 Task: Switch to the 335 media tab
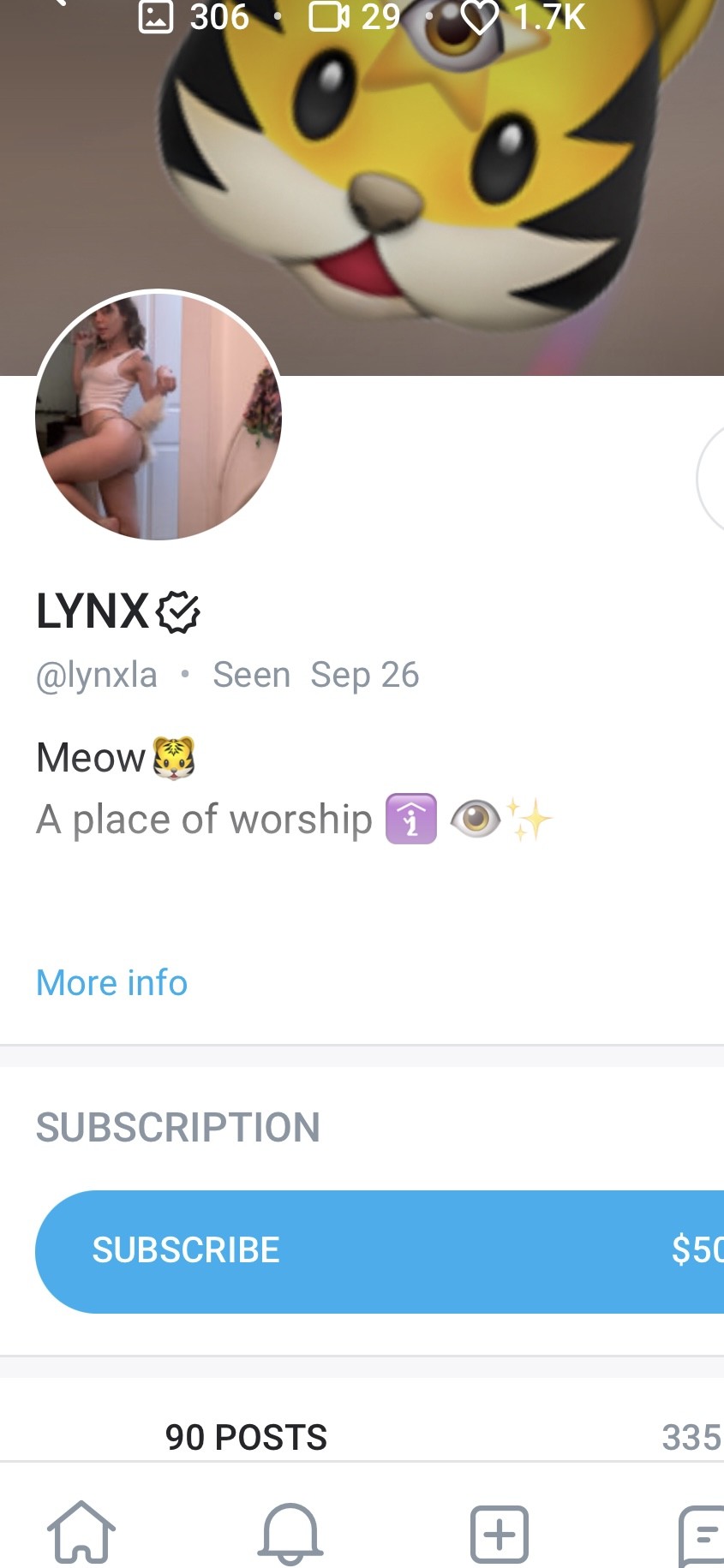(694, 1437)
